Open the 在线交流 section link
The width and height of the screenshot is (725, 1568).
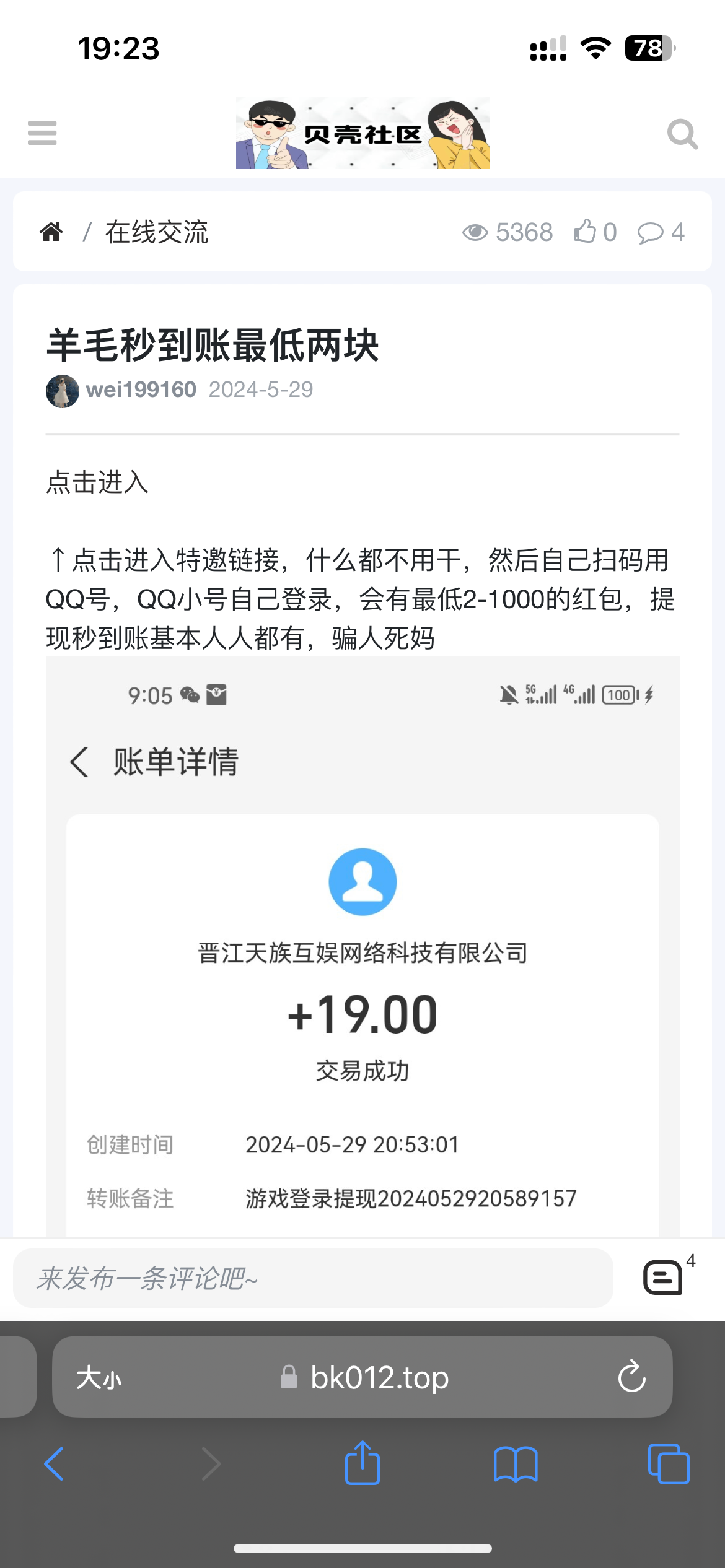tap(157, 232)
